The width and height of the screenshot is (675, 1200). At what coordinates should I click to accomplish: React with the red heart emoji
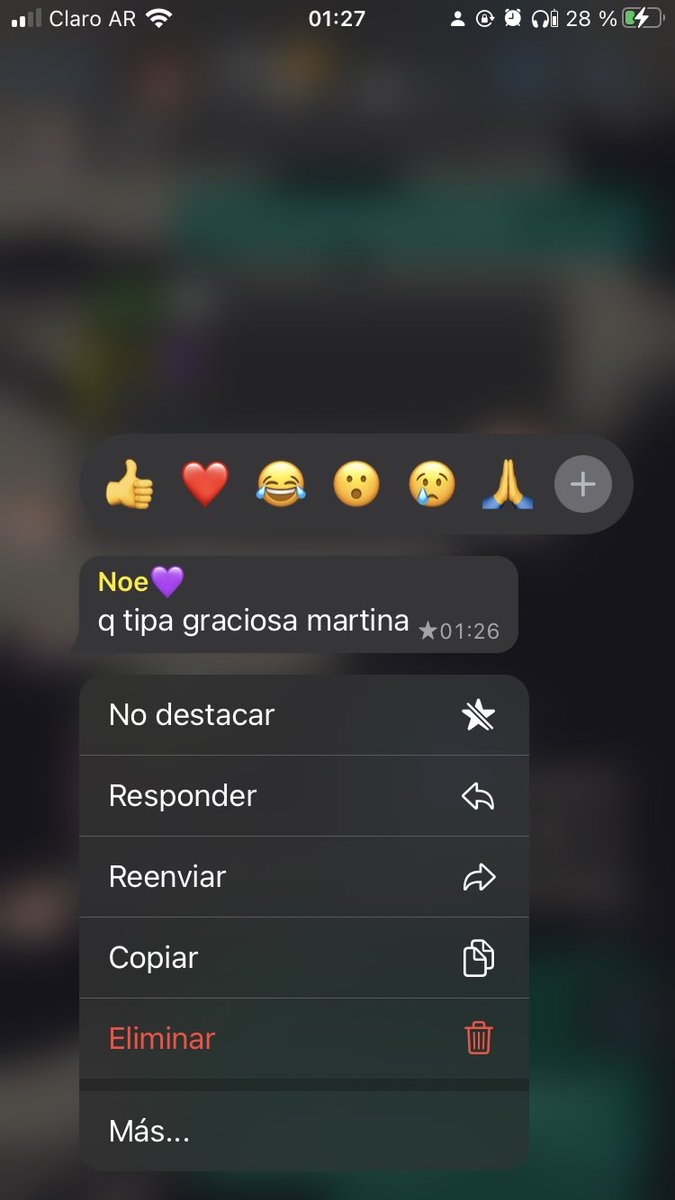pos(205,485)
